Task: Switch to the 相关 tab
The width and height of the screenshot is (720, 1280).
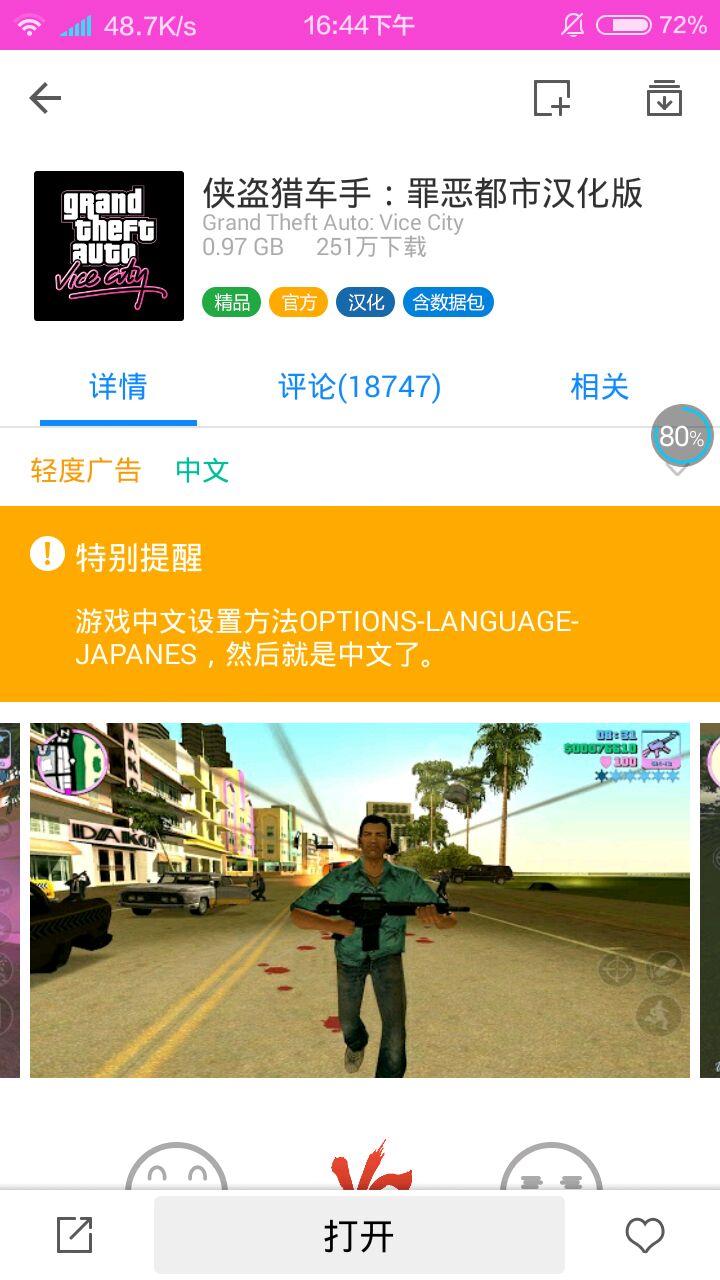Action: [599, 387]
